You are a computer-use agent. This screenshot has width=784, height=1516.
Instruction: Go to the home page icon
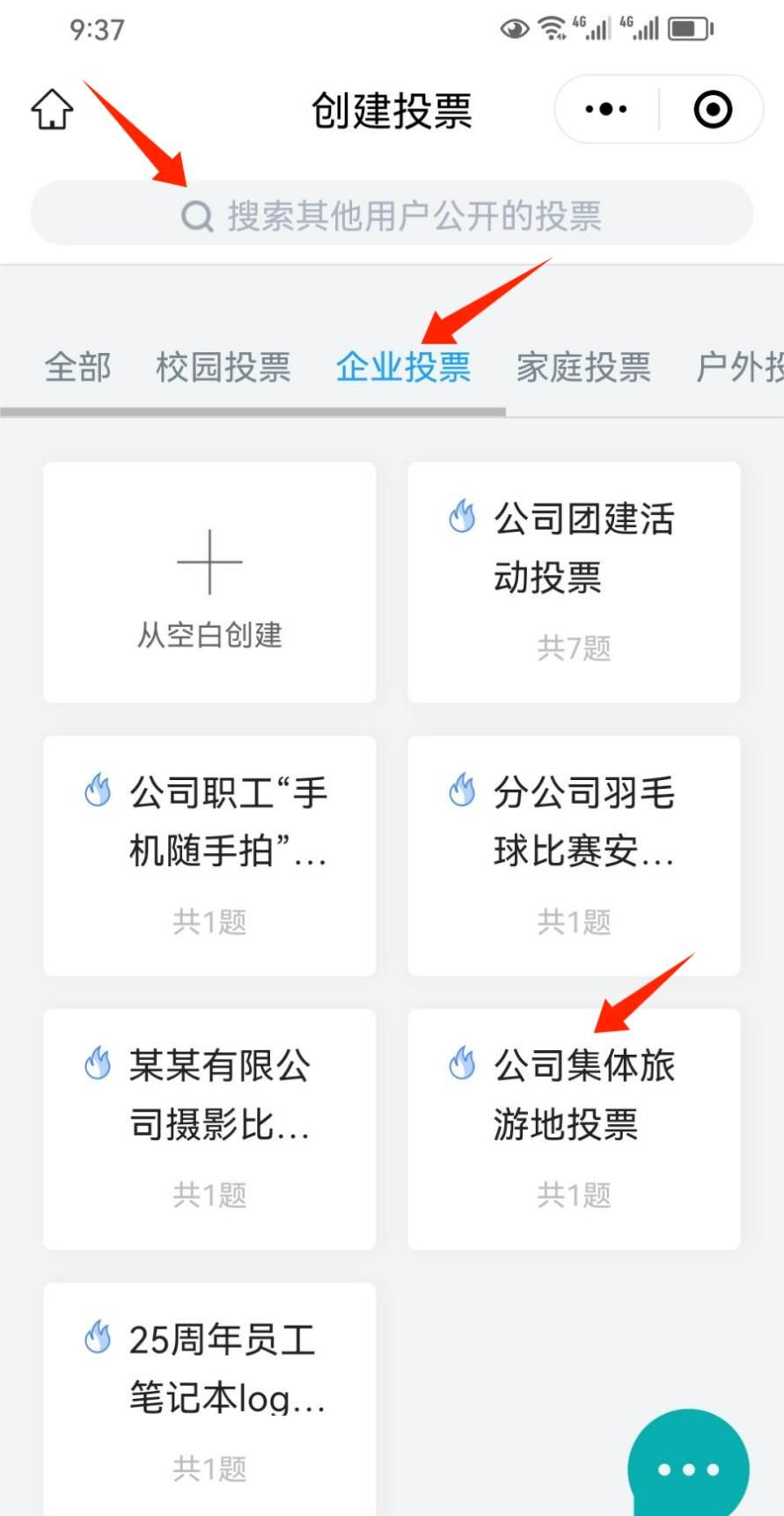(x=52, y=110)
